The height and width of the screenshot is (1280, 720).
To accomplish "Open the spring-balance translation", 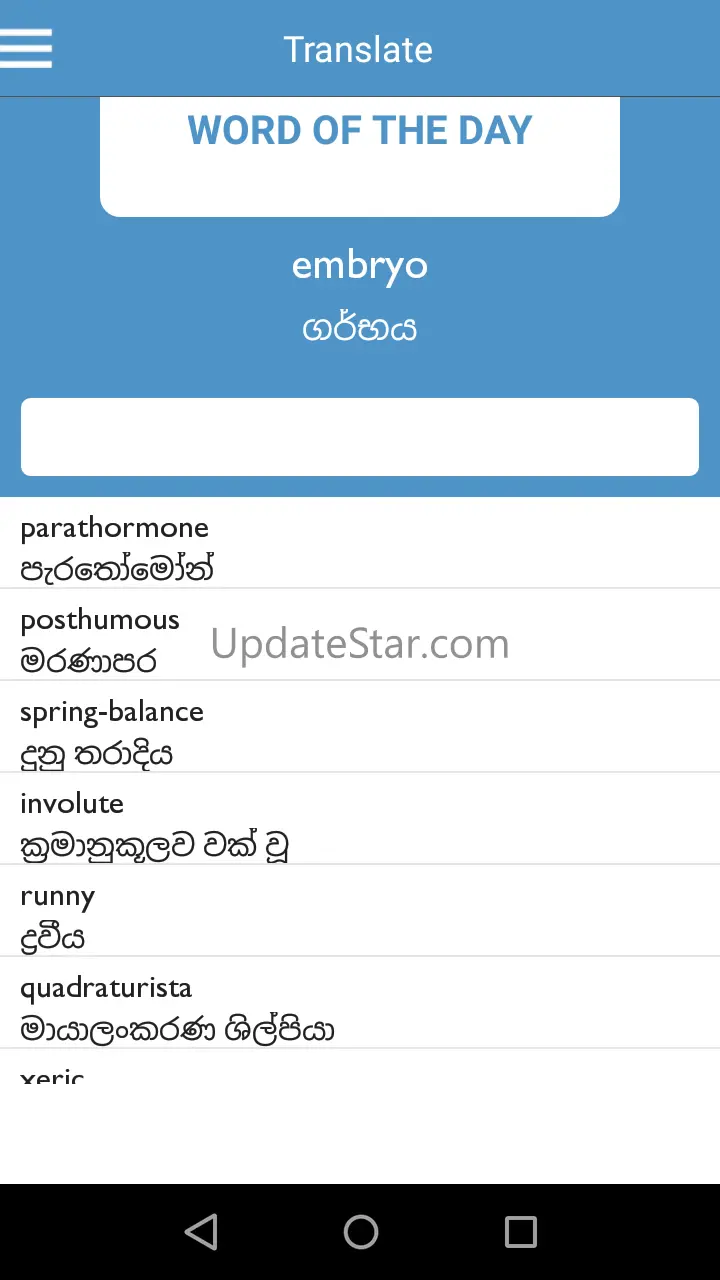I will (x=360, y=727).
